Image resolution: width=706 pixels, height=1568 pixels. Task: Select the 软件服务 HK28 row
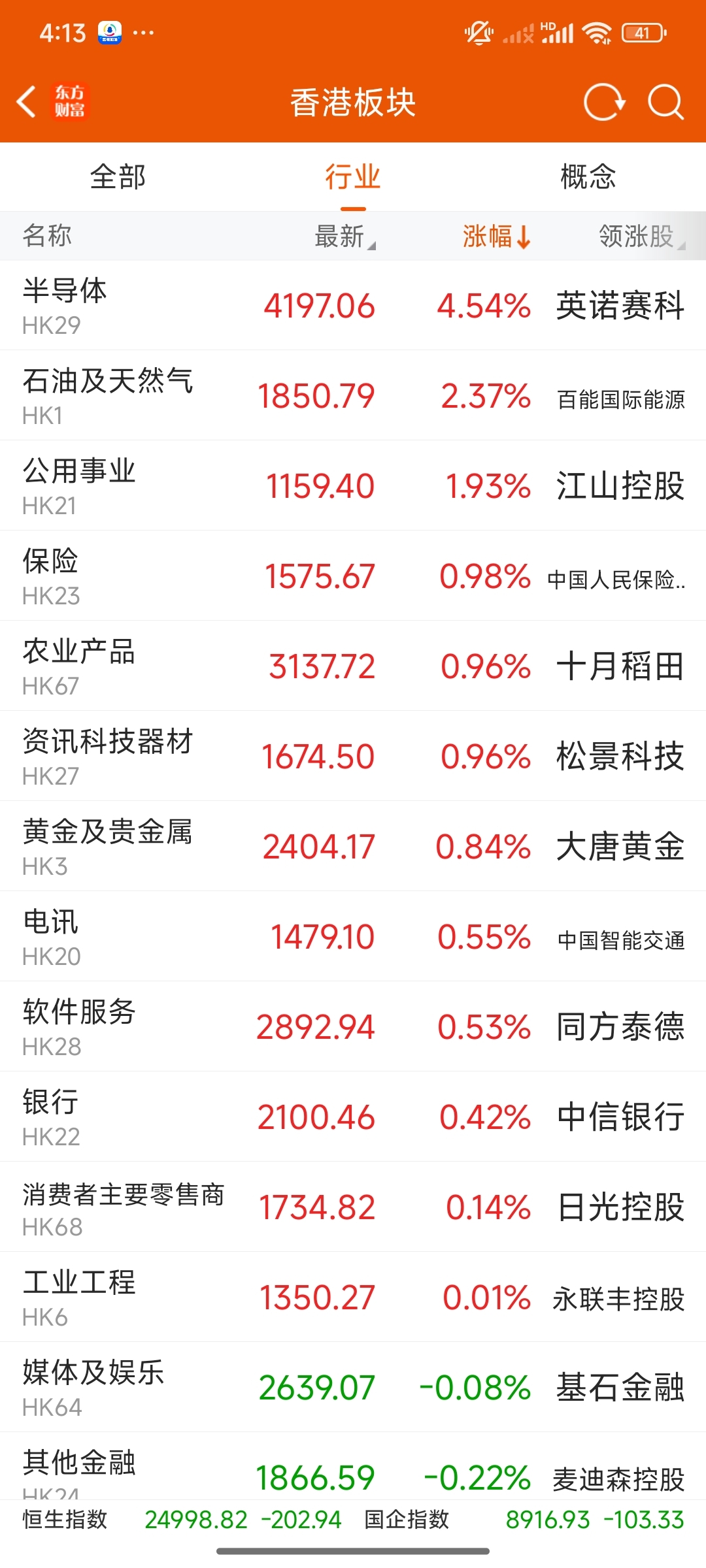tap(353, 1027)
